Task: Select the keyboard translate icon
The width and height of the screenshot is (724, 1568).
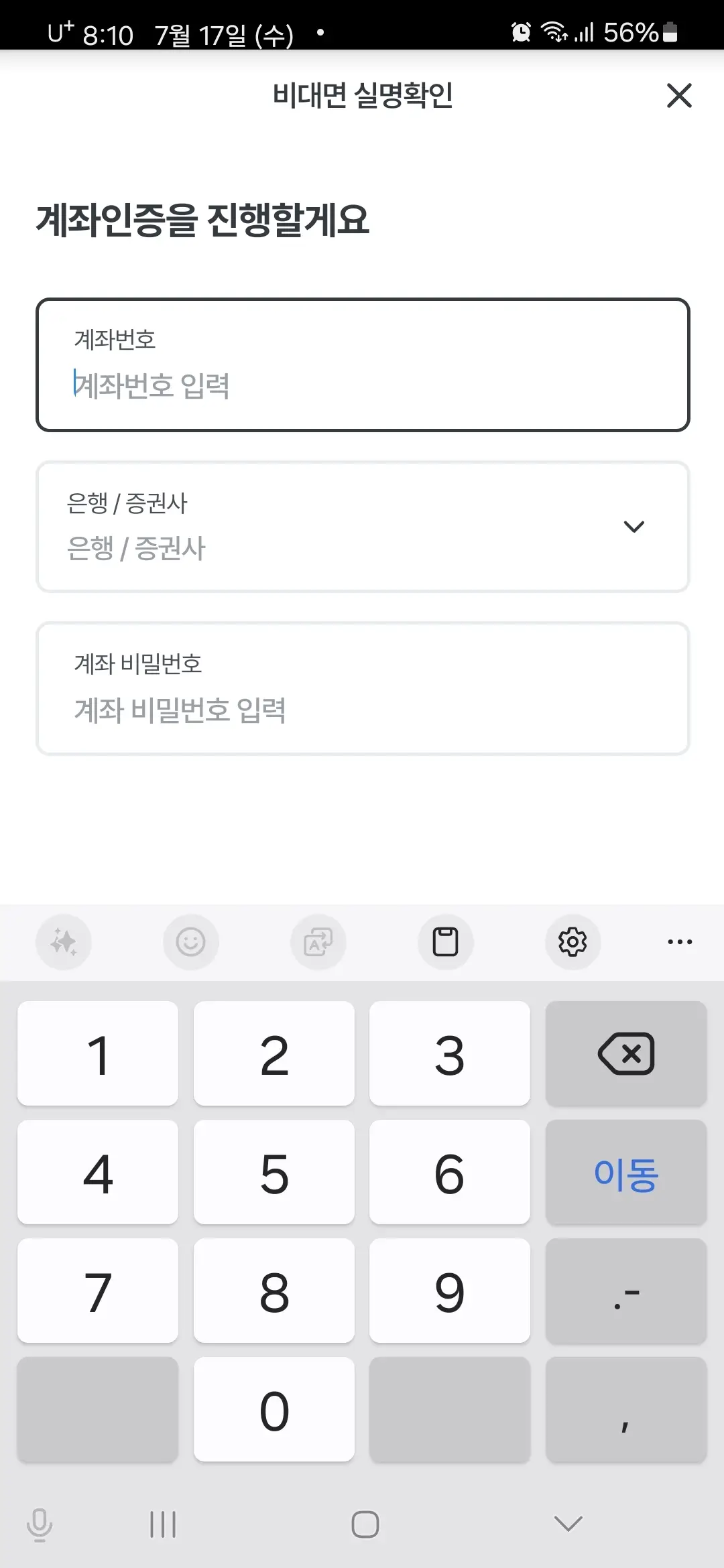Action: pos(318,941)
